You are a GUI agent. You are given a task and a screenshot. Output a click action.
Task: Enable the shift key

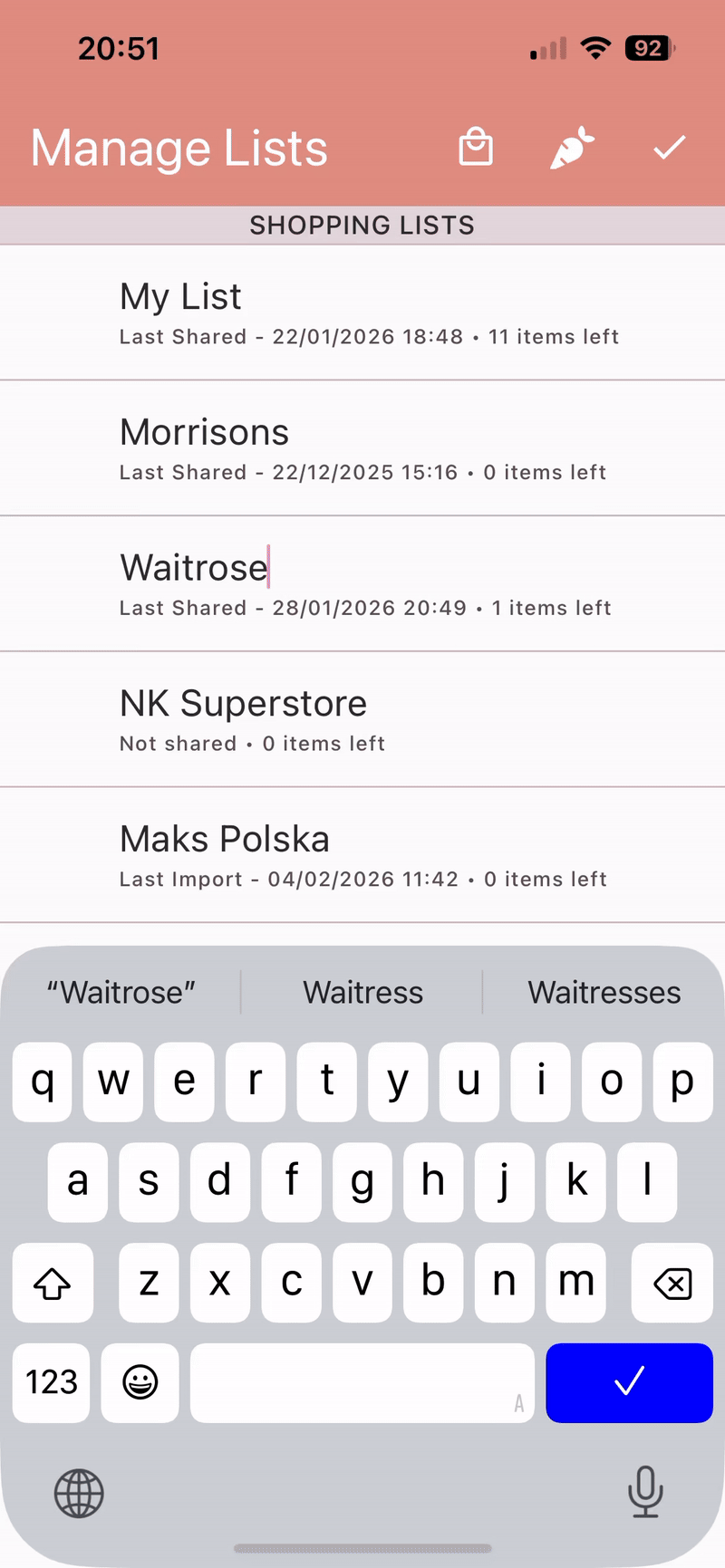coord(53,1283)
